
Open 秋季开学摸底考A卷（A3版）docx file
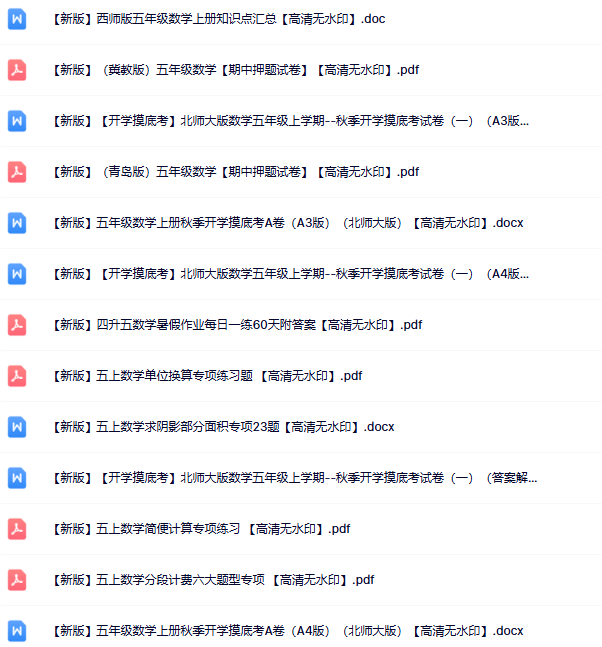[x=286, y=223]
